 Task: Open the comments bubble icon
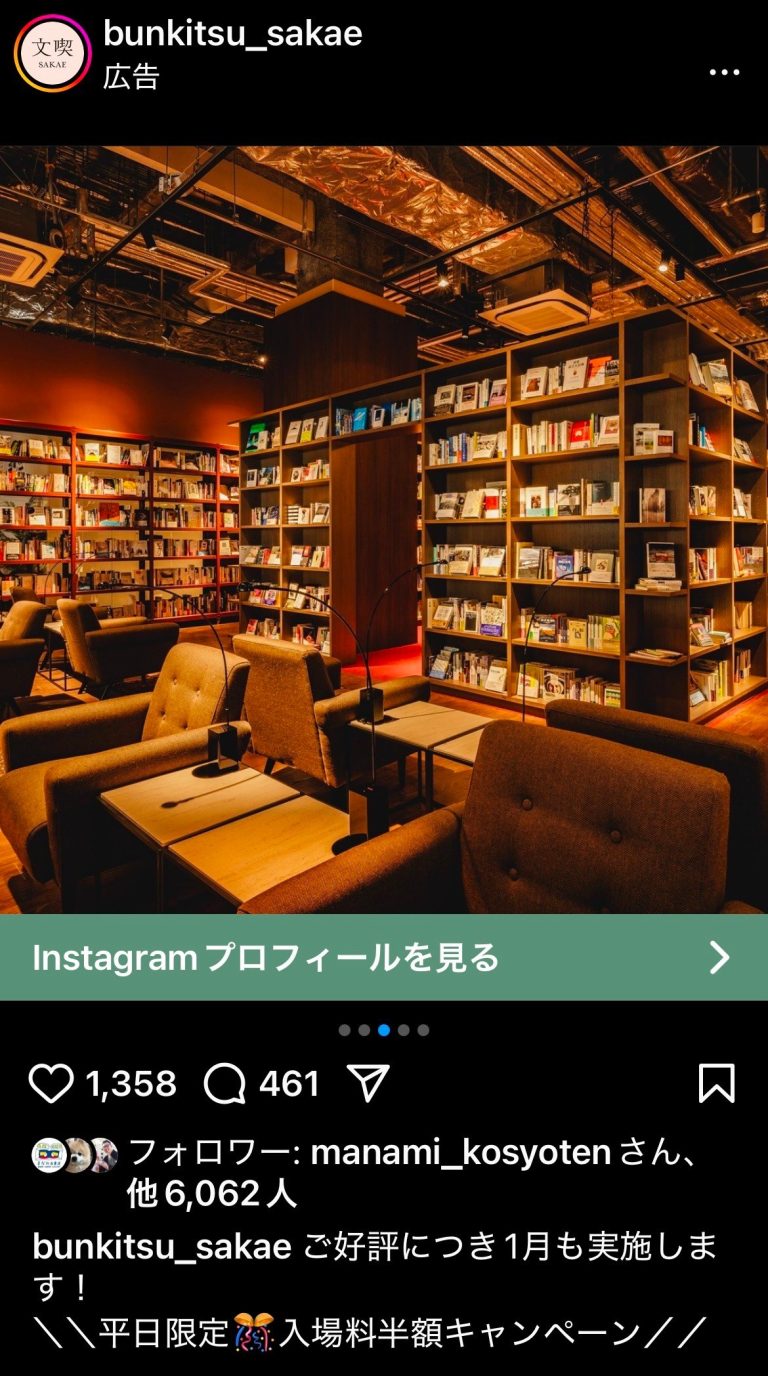(225, 1084)
